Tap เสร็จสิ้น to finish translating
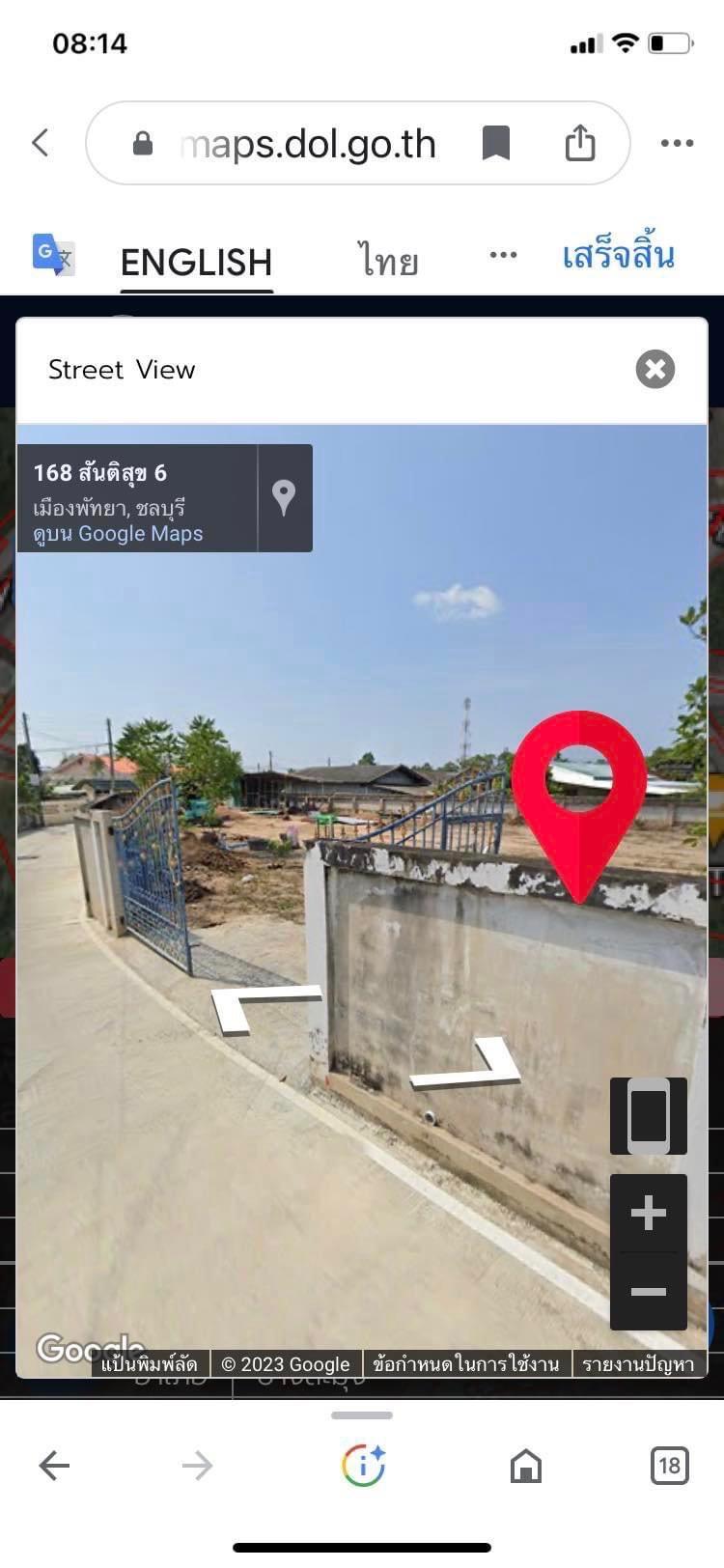This screenshot has height=1568, width=724. tap(619, 255)
